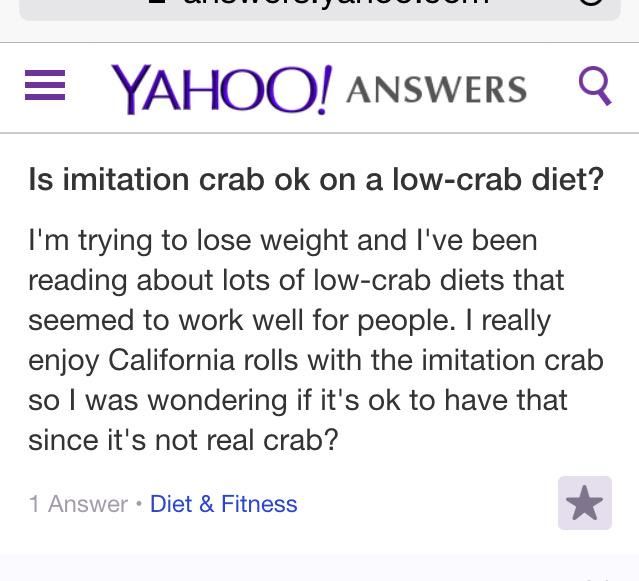The height and width of the screenshot is (581, 639).
Task: Star this question as favorite
Action: pyautogui.click(x=584, y=503)
